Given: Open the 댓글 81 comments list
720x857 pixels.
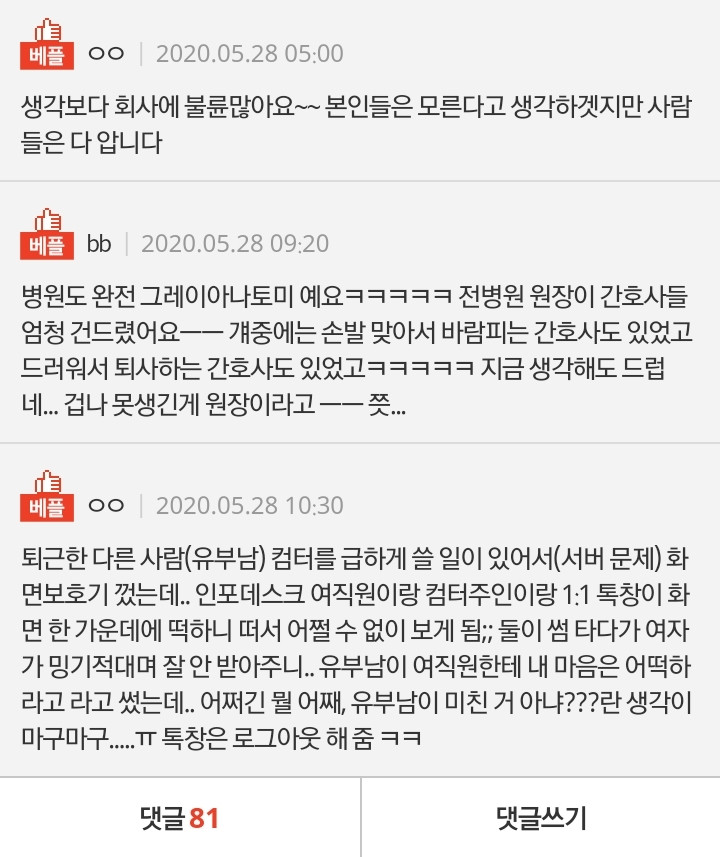Looking at the screenshot, I should coord(180,817).
